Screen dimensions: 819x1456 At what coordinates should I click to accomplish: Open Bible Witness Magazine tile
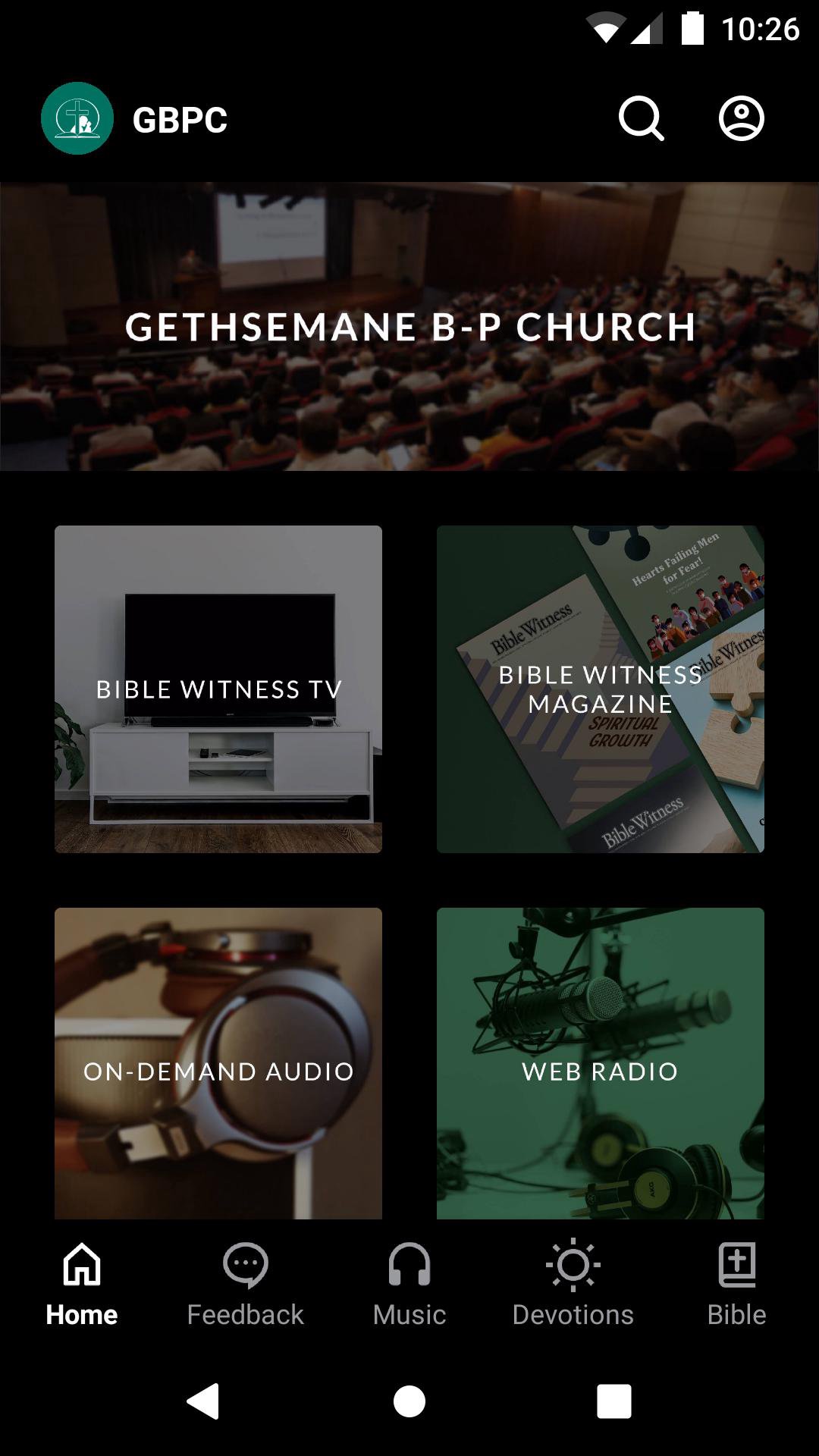(x=600, y=689)
